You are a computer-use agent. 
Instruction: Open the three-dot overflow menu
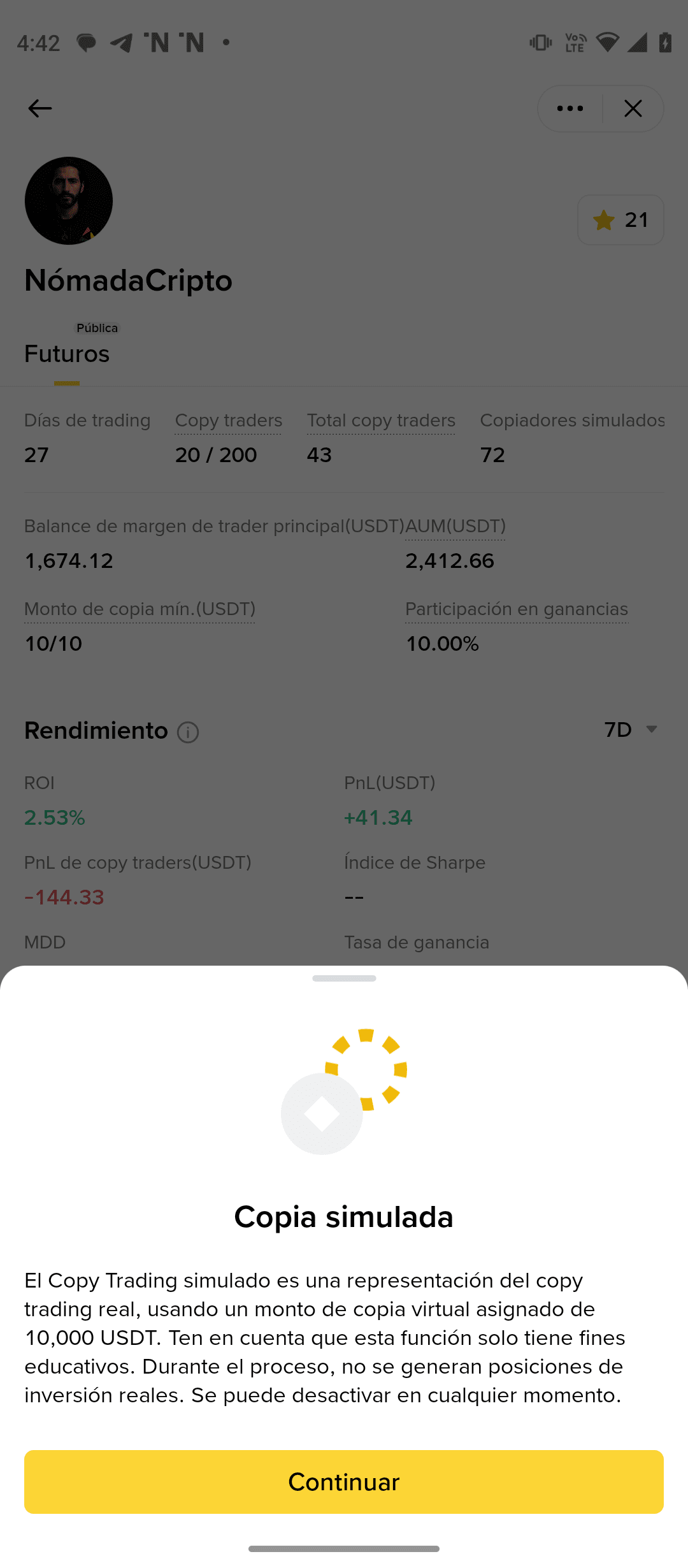[x=570, y=108]
